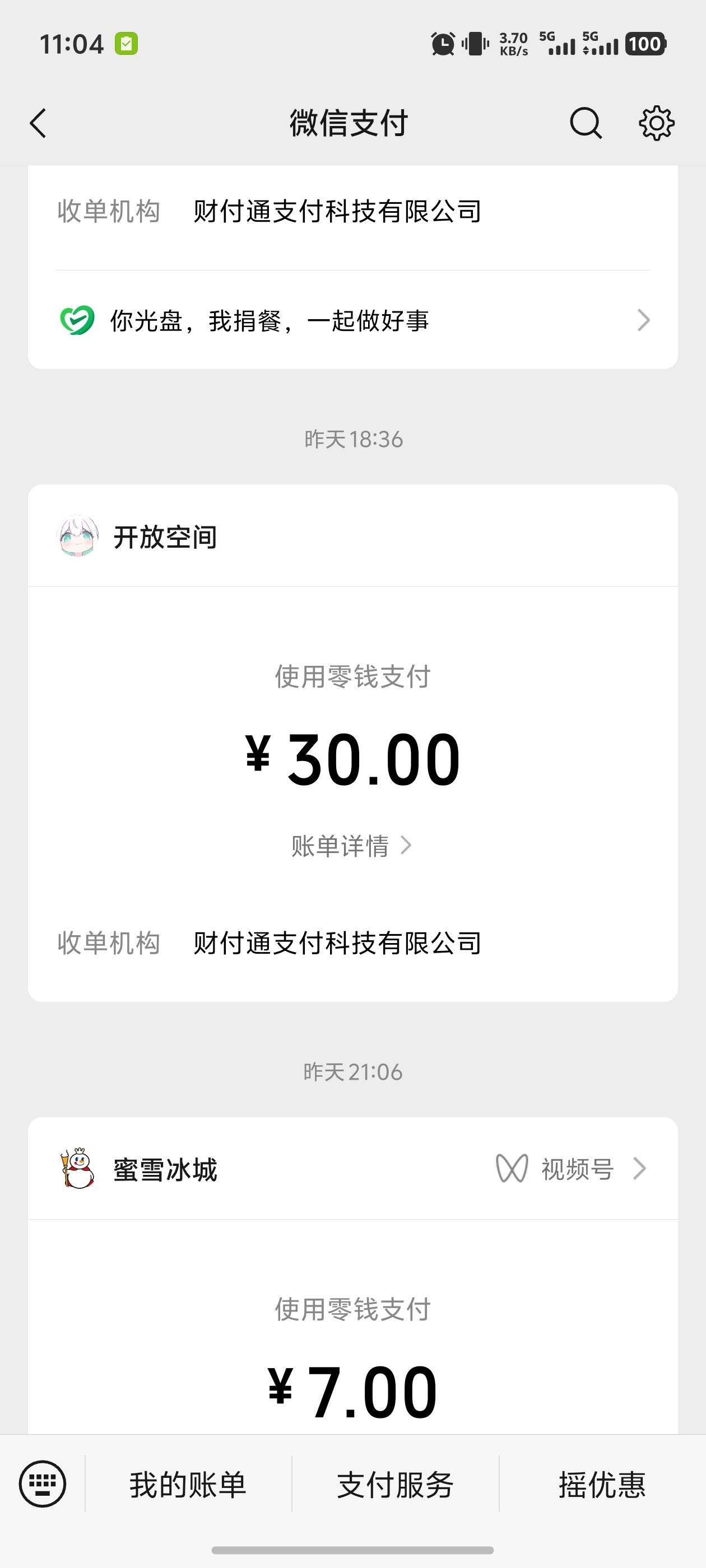The width and height of the screenshot is (706, 1568).
Task: Tap the ¥30.00 amount text
Action: (352, 757)
